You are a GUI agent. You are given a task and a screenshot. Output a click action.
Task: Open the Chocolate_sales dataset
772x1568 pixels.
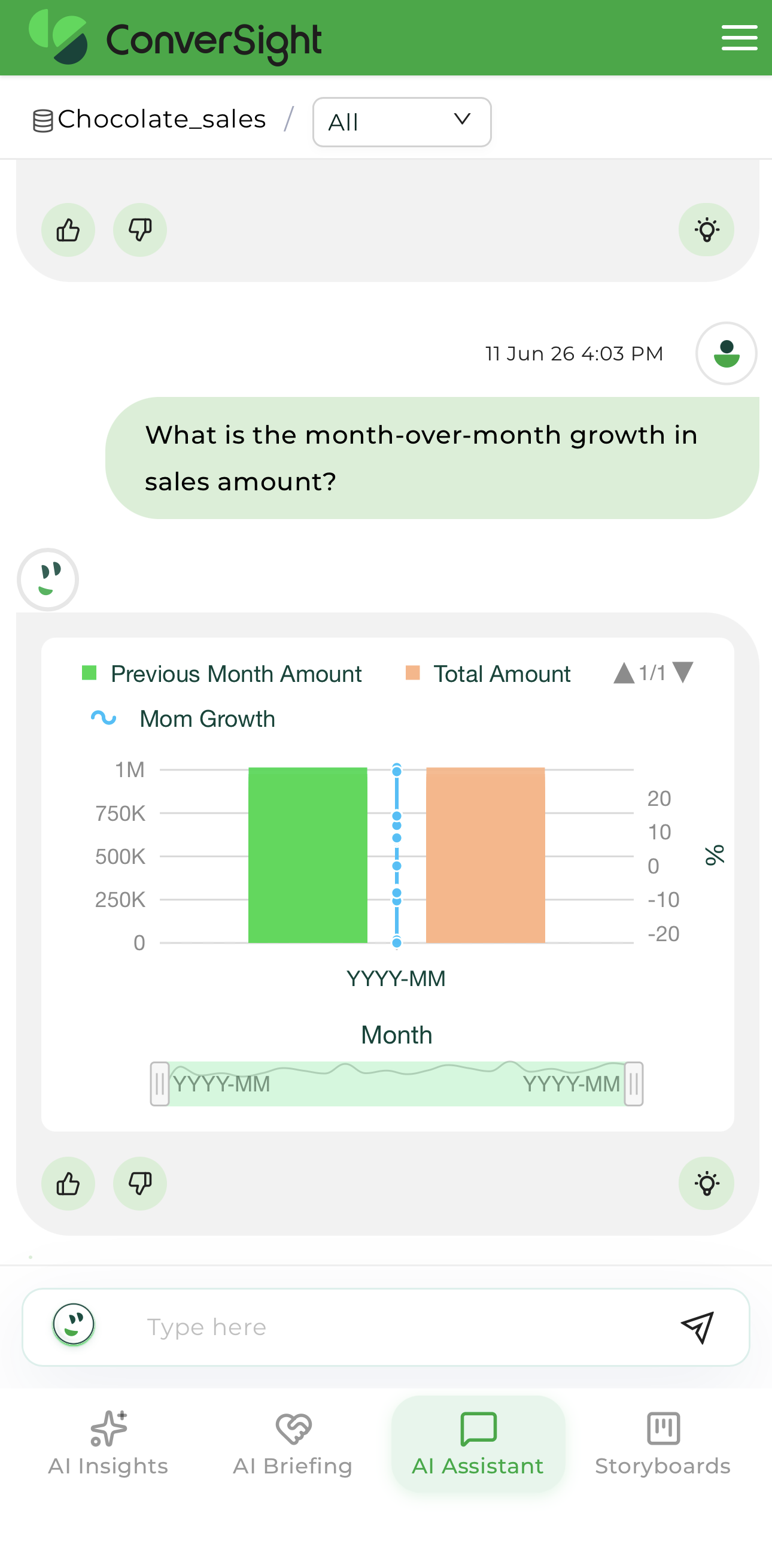point(150,120)
